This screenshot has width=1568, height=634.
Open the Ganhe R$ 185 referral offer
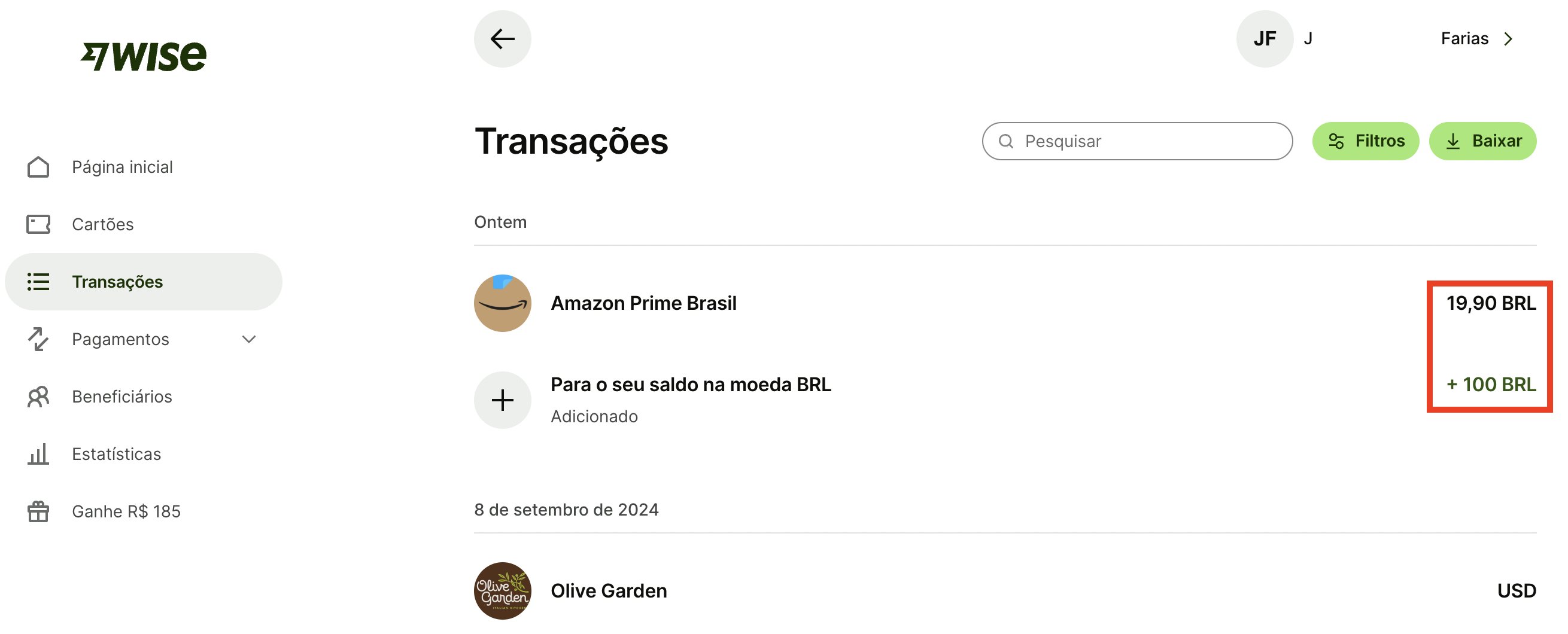click(126, 511)
